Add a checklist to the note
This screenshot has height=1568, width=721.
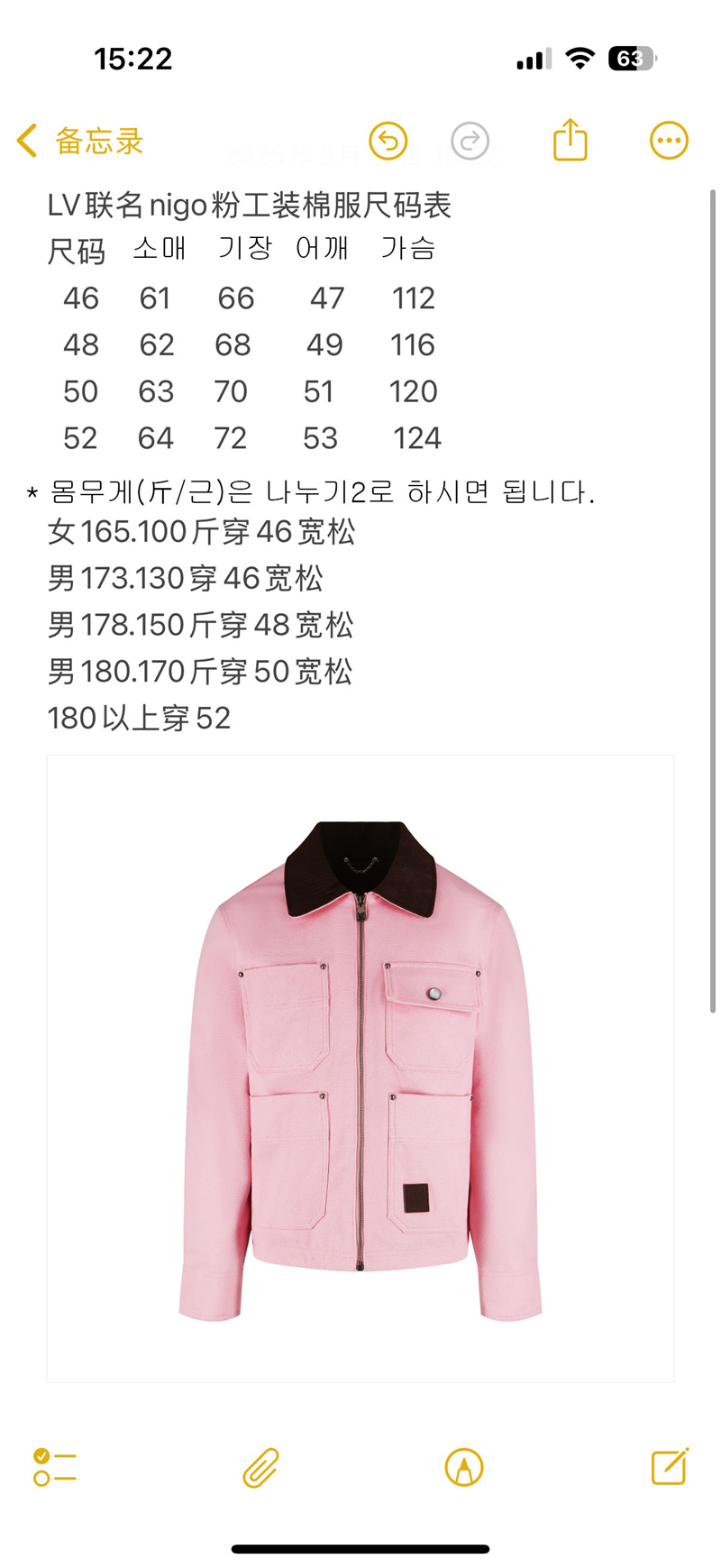point(55,1467)
